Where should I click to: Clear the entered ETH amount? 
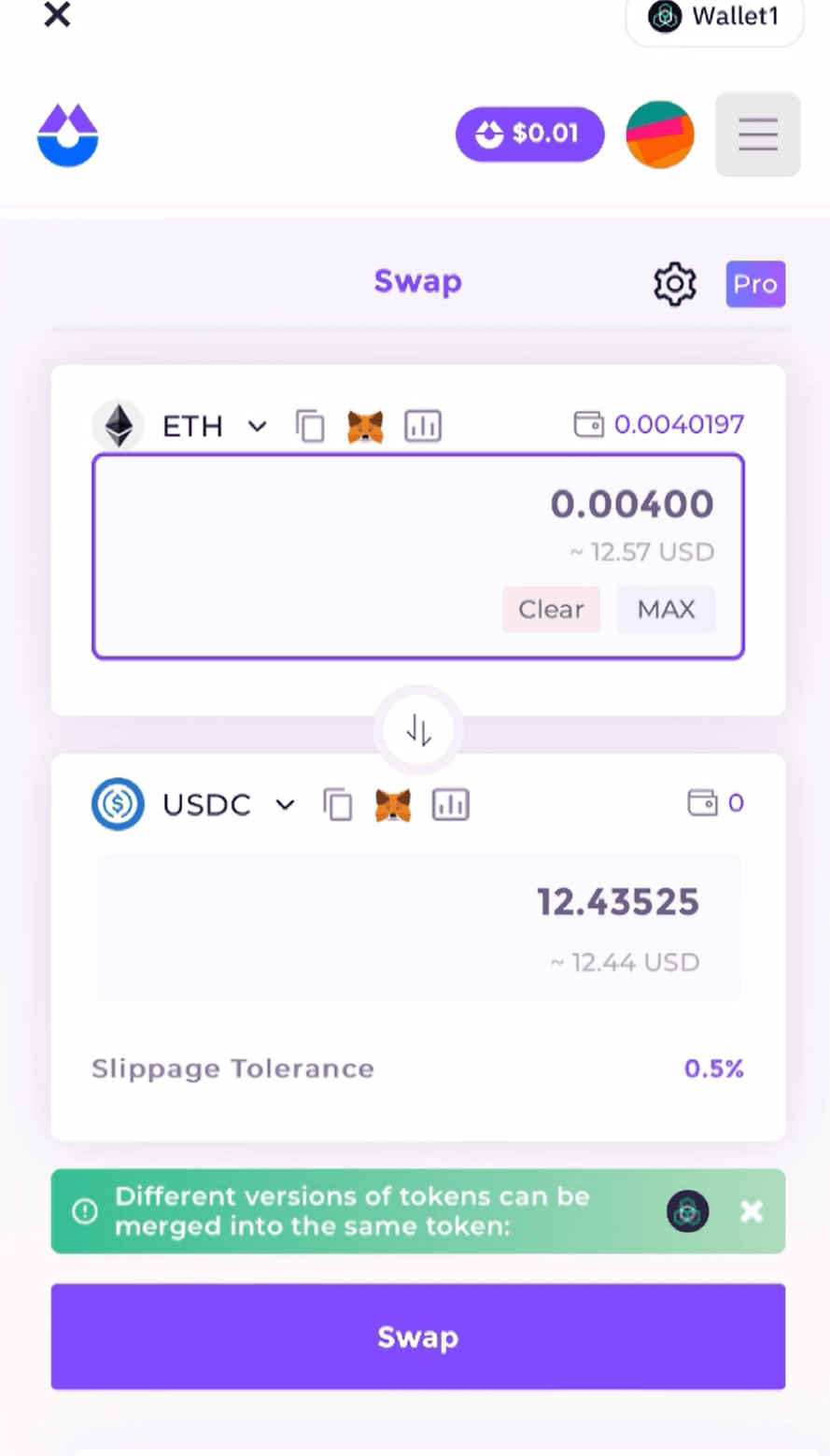[551, 609]
